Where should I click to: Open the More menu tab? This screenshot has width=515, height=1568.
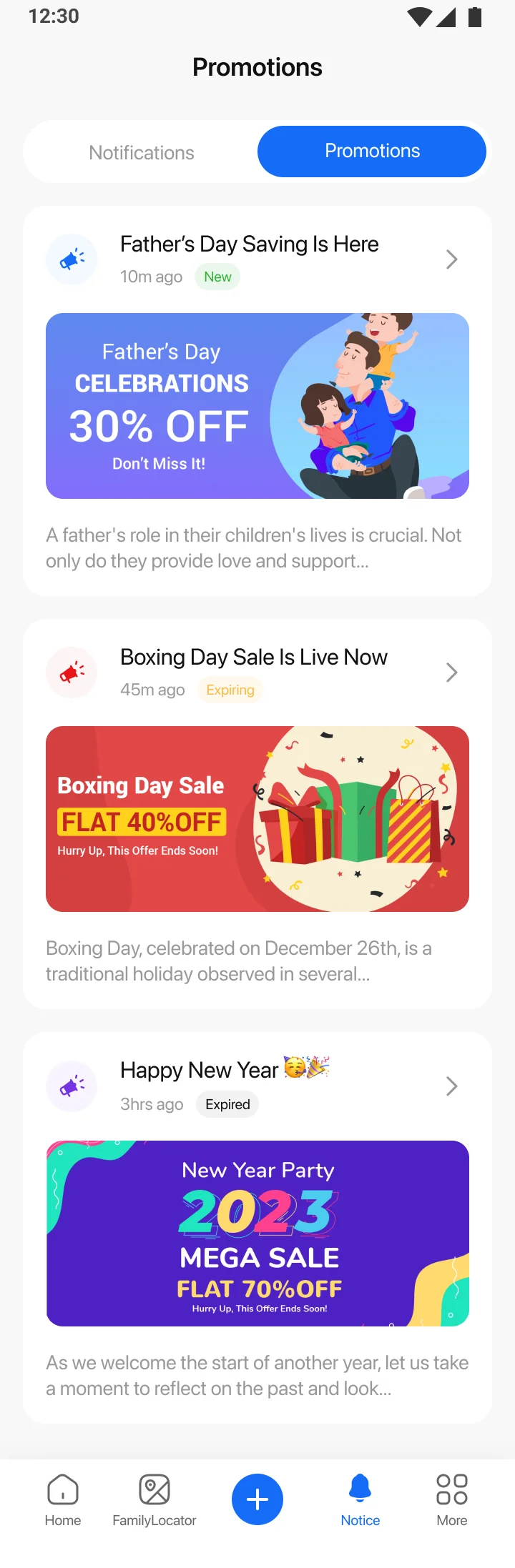452,1499
